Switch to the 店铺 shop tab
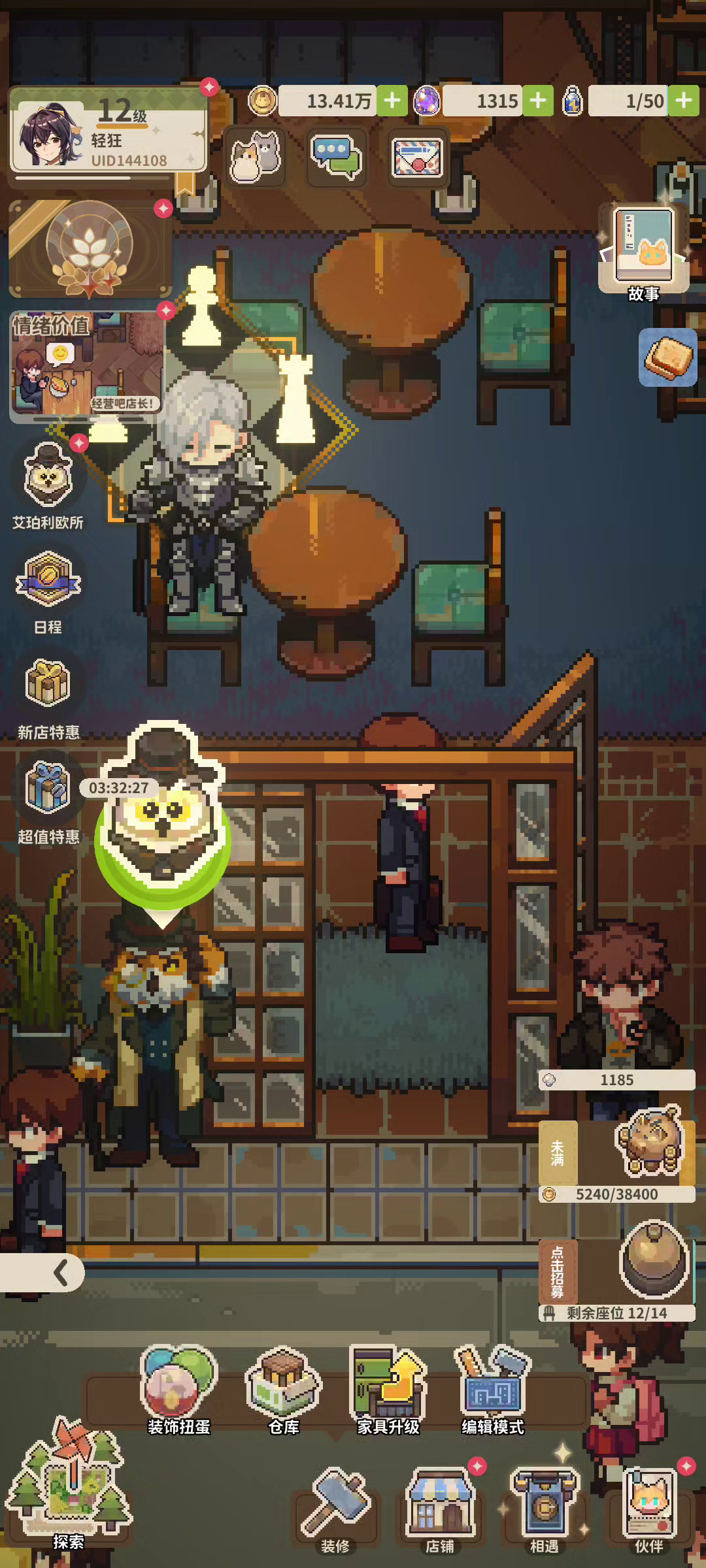 coord(440,1509)
